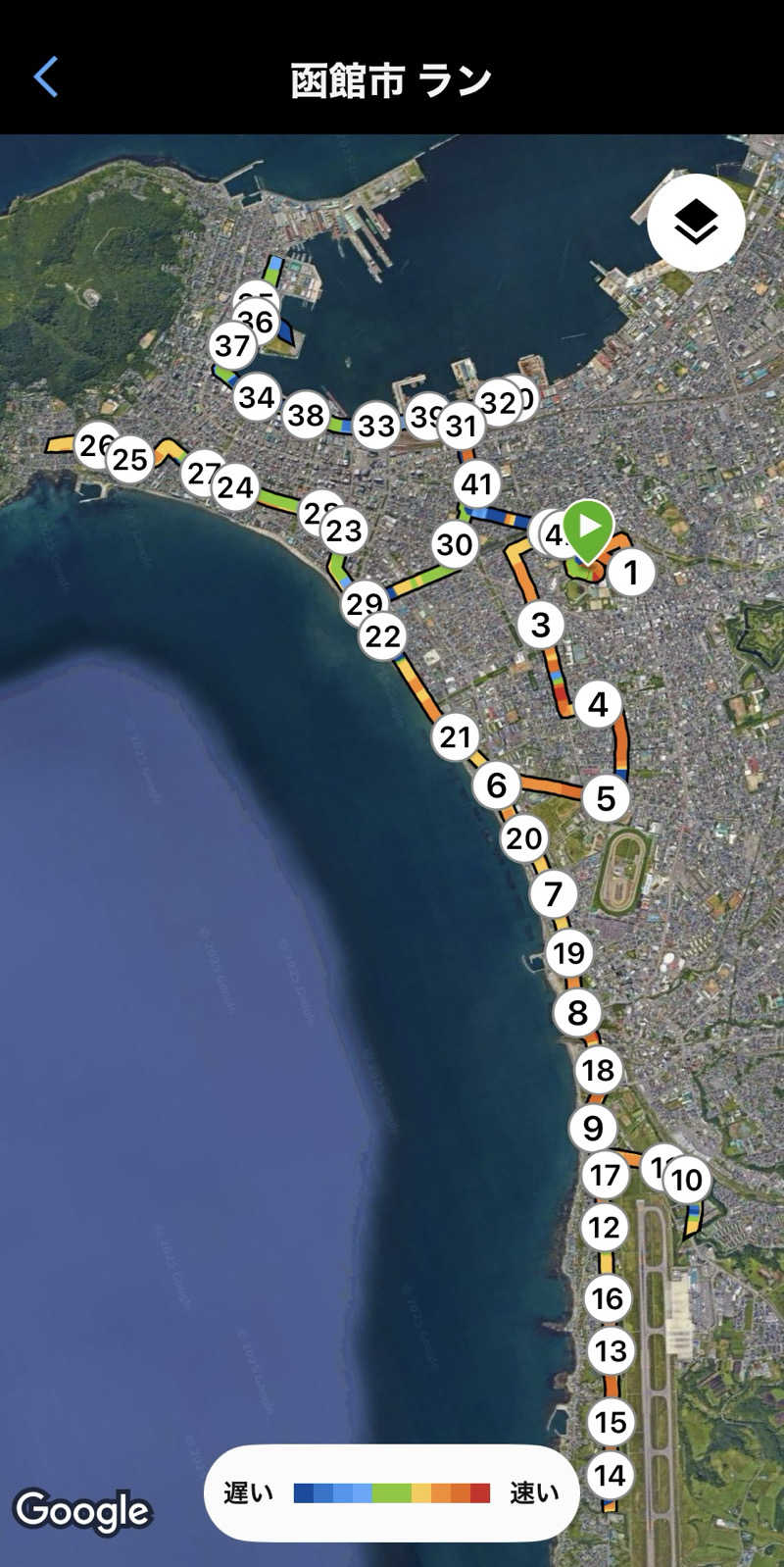Go back from the 函館市 ラン map
The width and height of the screenshot is (784, 1567).
pyautogui.click(x=46, y=77)
